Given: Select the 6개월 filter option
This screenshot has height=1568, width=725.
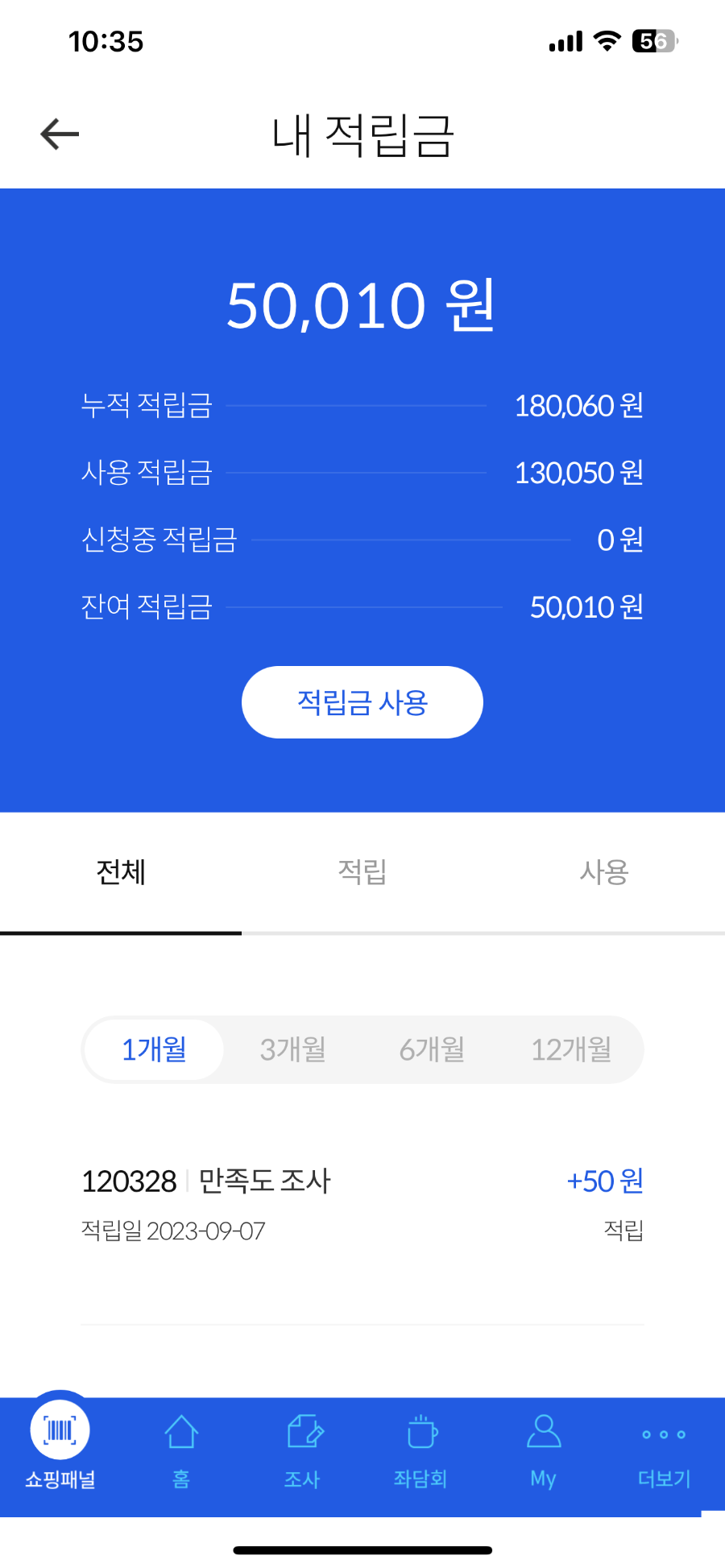Looking at the screenshot, I should click(x=433, y=1049).
